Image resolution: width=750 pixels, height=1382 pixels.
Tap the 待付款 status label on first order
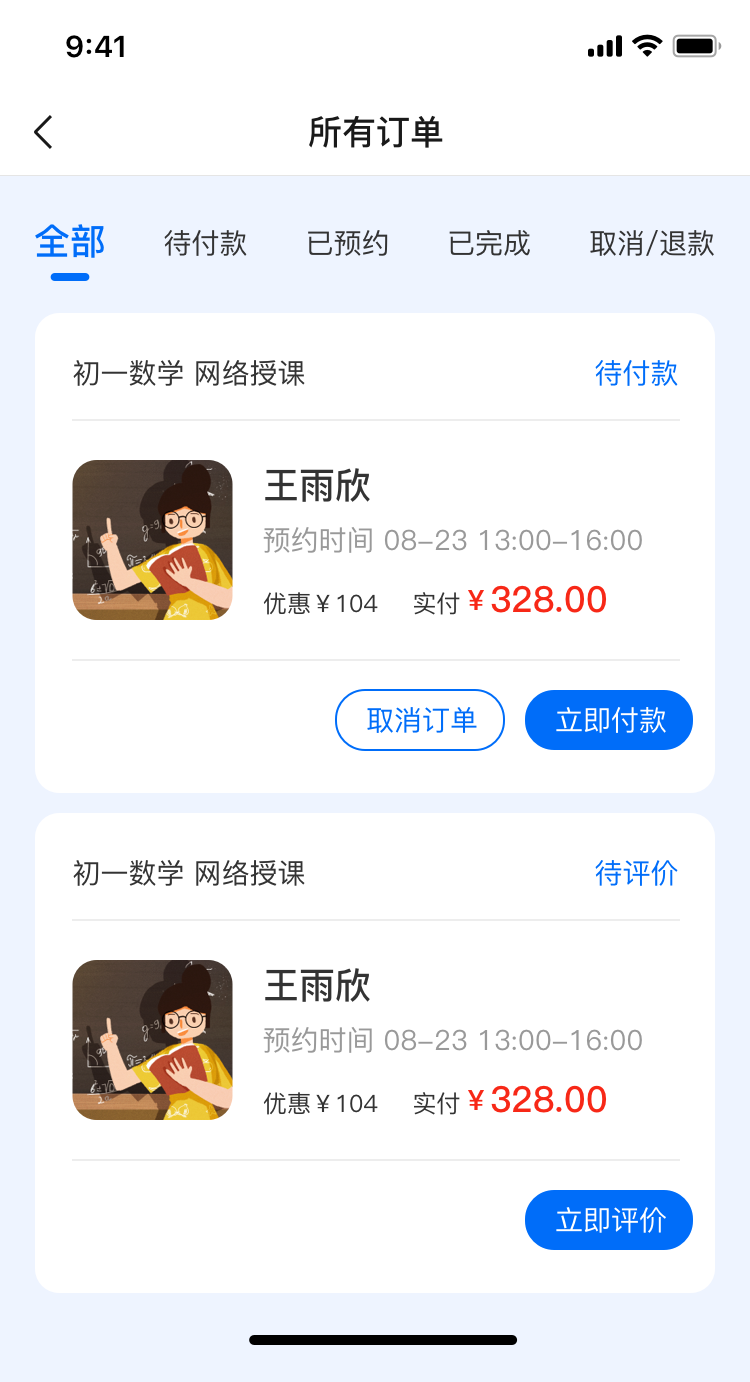click(x=637, y=373)
